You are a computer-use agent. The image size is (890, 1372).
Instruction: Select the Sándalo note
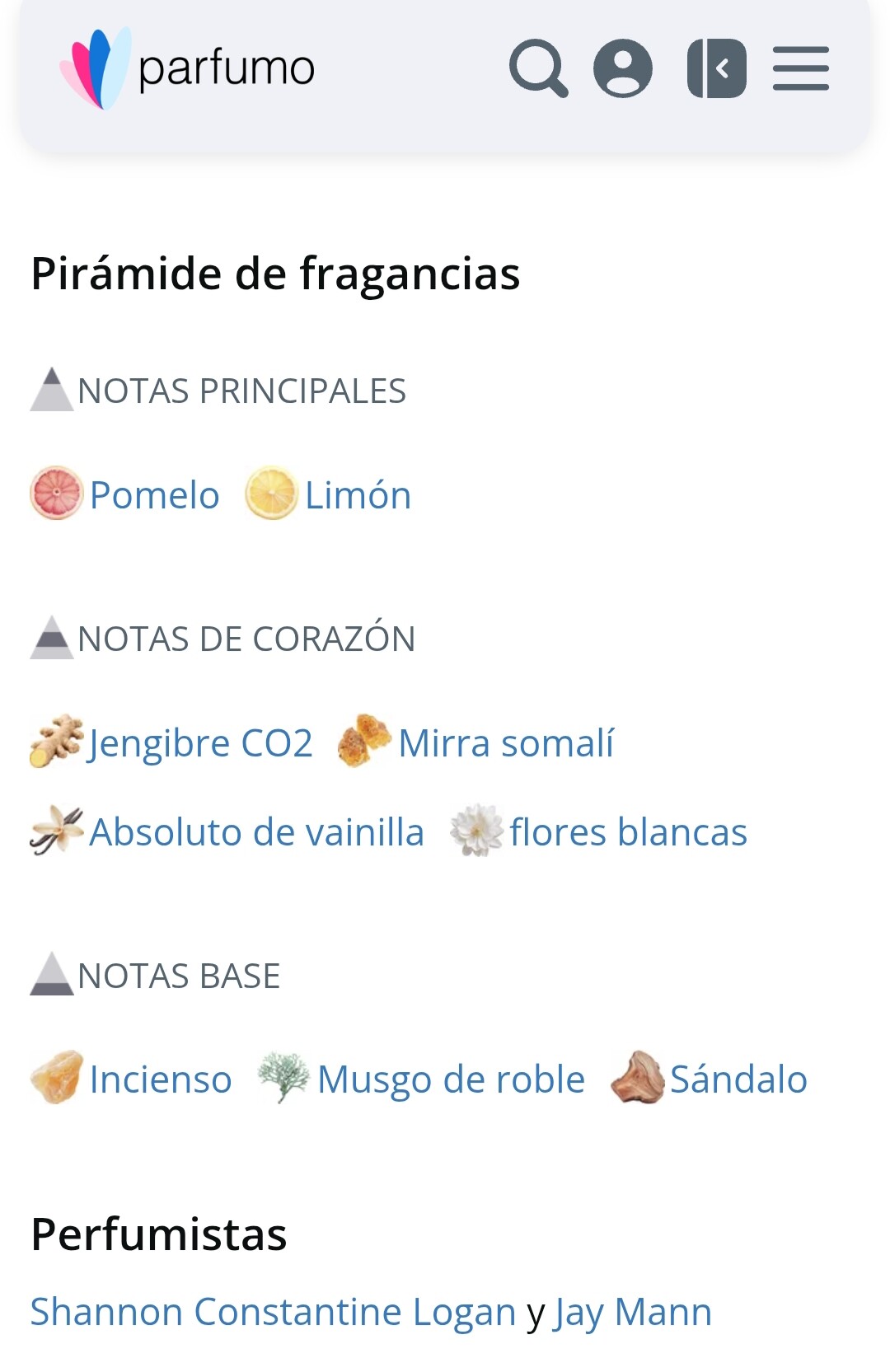point(738,1079)
